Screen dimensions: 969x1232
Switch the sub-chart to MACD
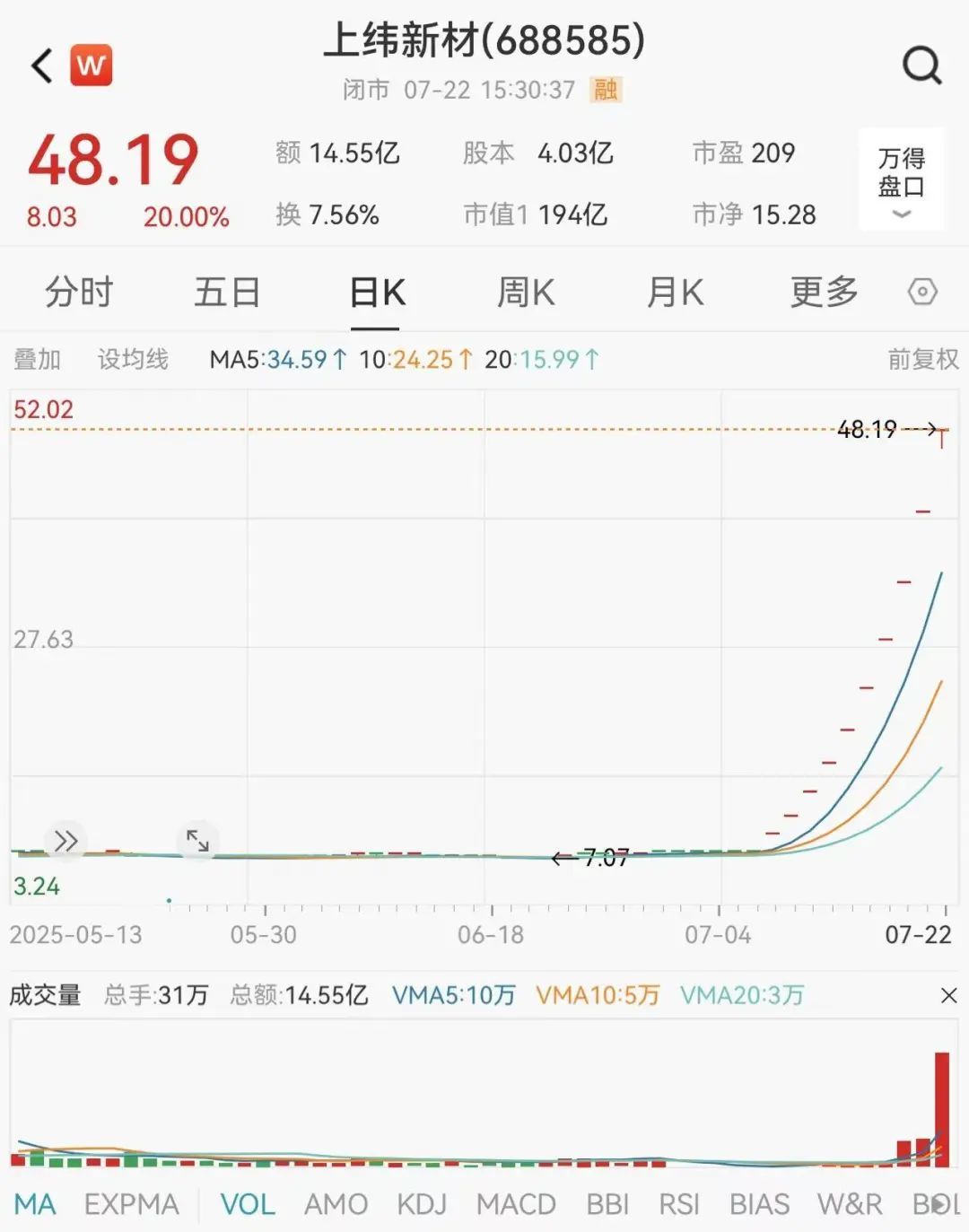[x=516, y=1204]
